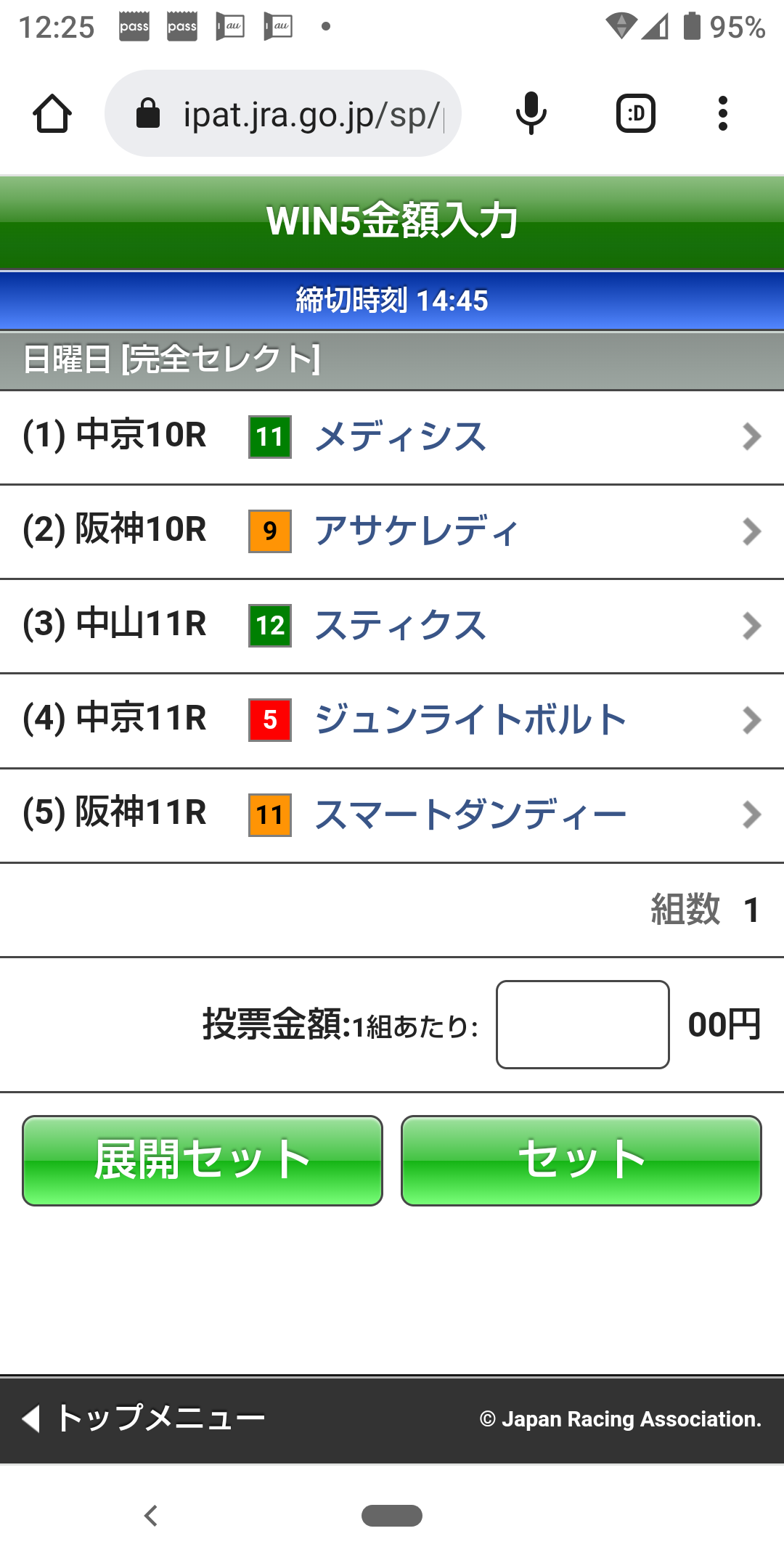Tap the 展開セット button
The width and height of the screenshot is (784, 1568).
tap(203, 1160)
